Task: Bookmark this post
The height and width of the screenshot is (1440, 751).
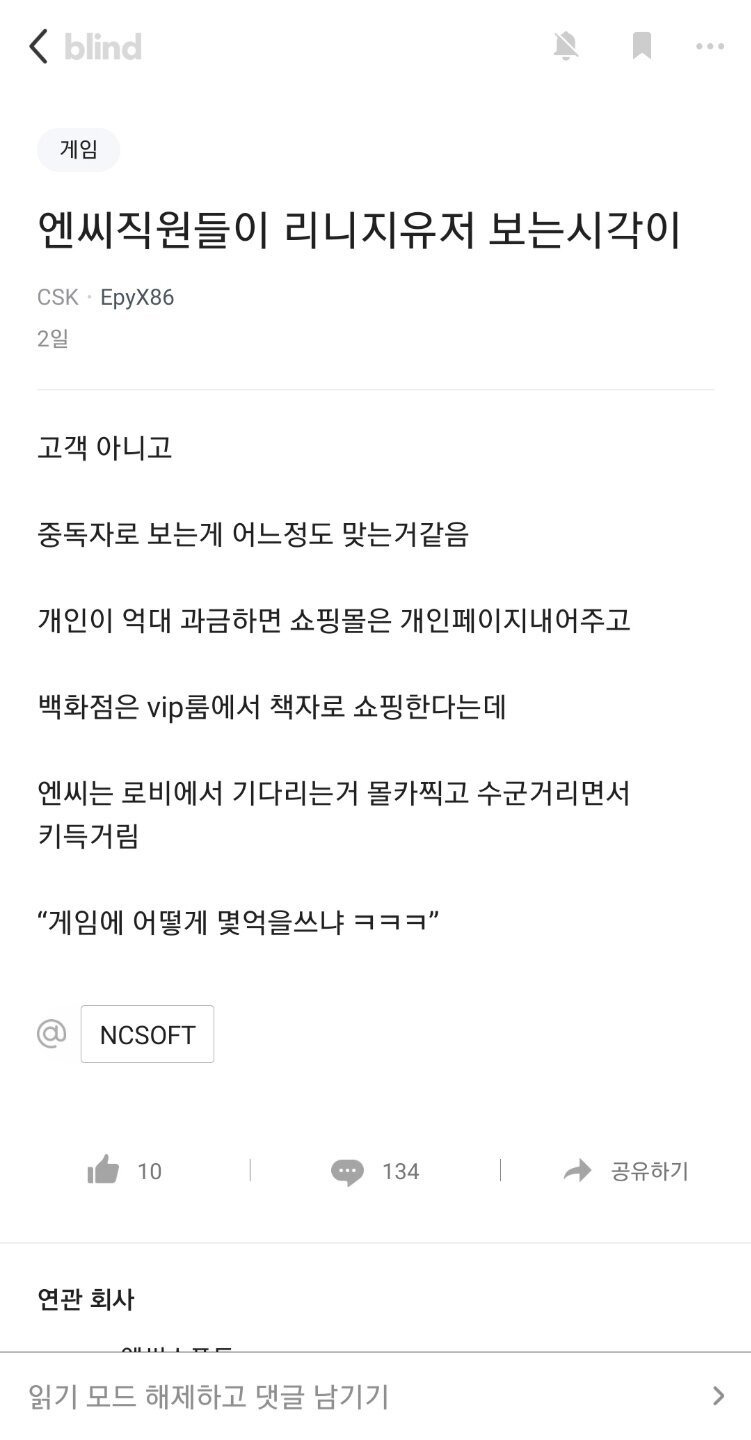Action: tap(642, 46)
